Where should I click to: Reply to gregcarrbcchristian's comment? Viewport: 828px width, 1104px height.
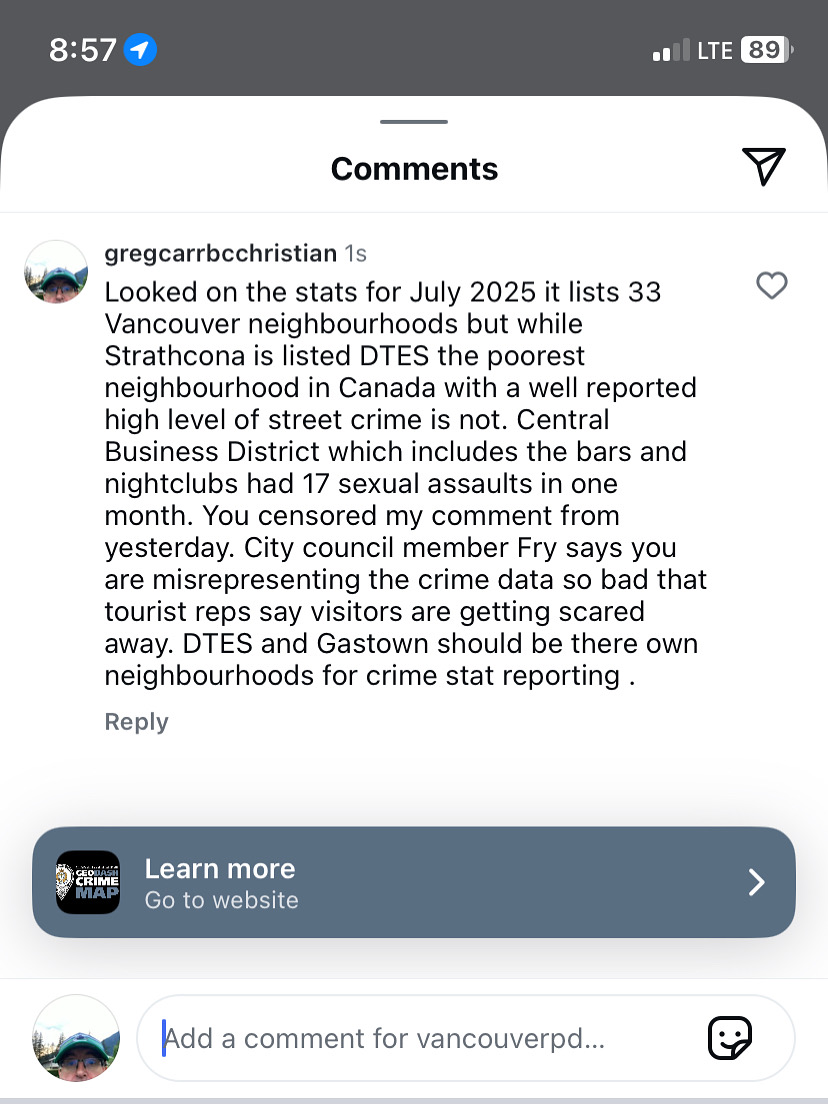[136, 722]
